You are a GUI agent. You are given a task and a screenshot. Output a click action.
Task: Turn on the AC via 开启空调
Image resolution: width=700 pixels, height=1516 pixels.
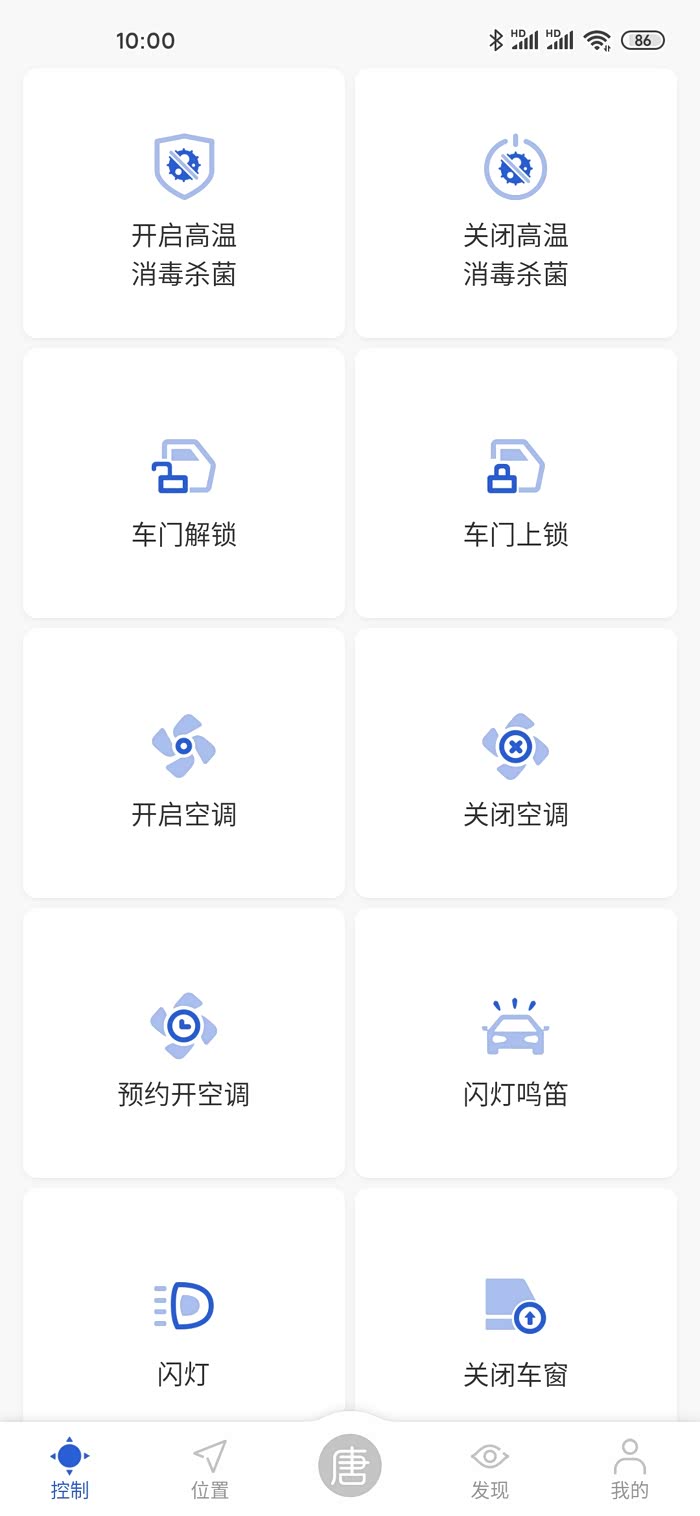(184, 764)
